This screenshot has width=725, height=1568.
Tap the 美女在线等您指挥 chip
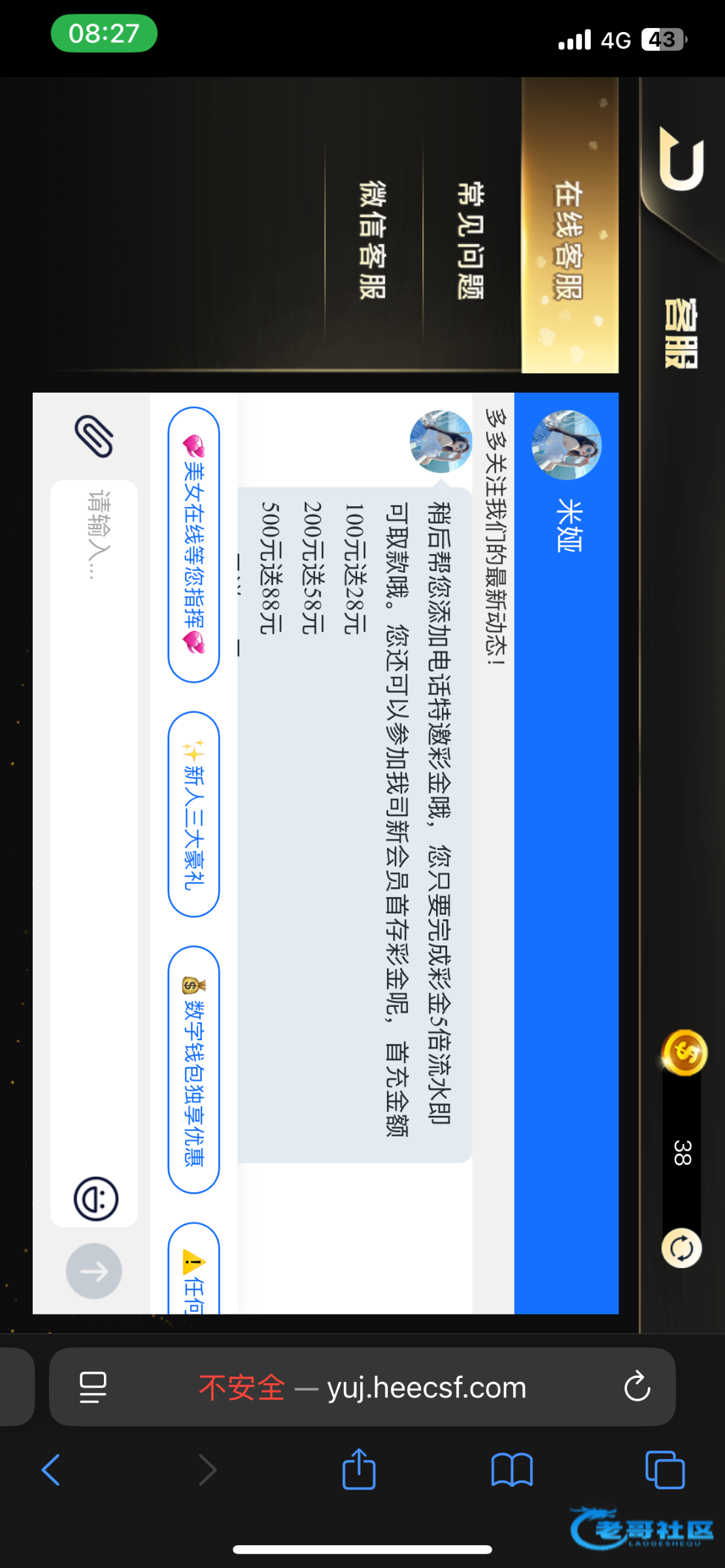click(x=194, y=544)
